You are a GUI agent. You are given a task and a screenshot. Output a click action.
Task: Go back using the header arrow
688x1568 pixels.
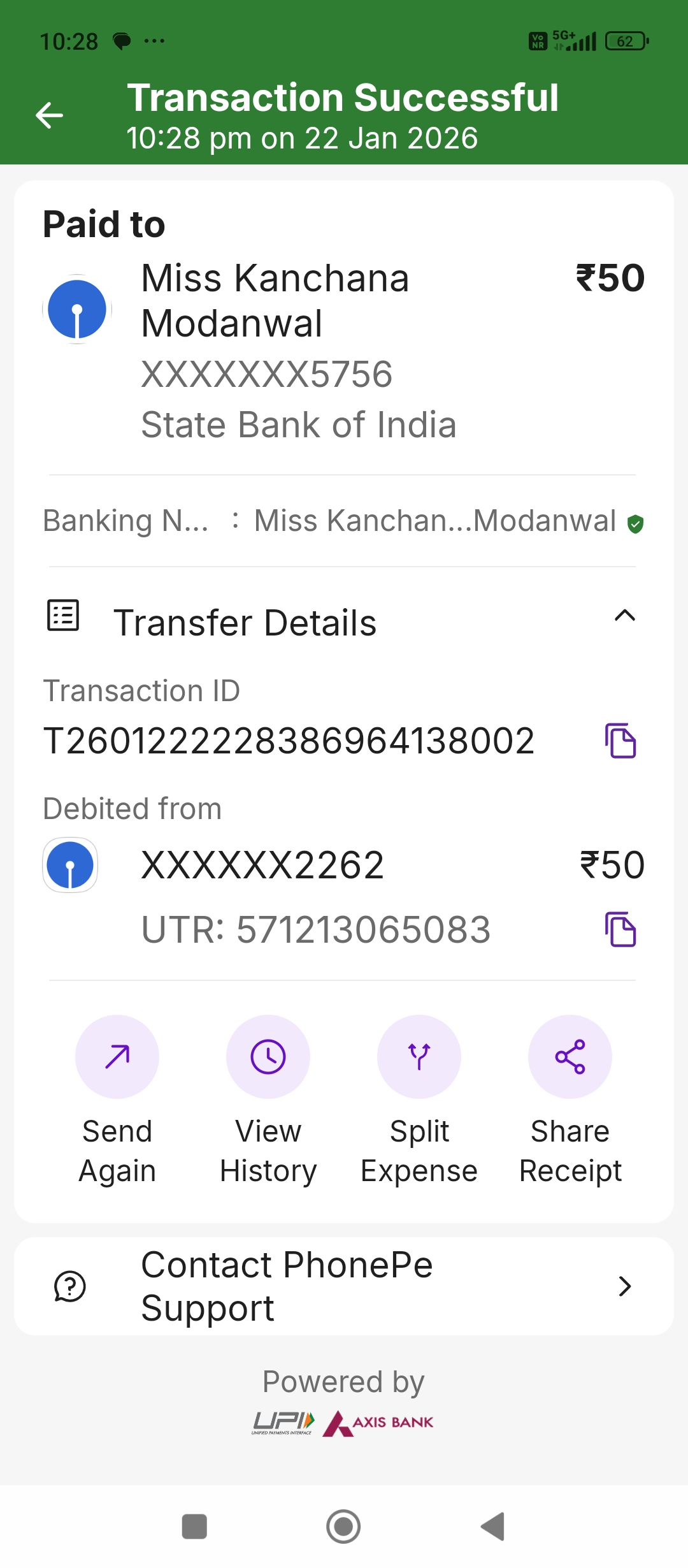[49, 115]
